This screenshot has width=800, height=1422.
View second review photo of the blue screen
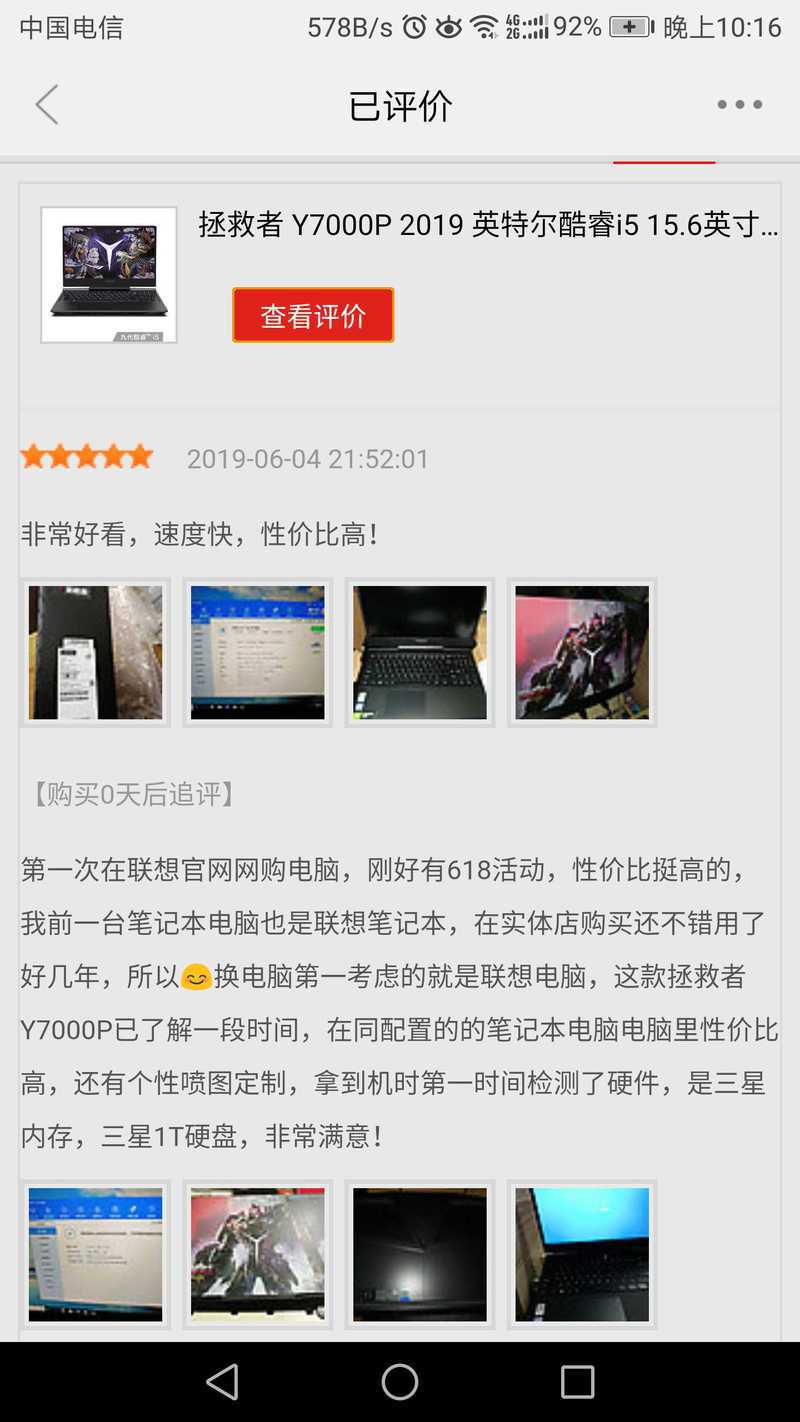click(258, 652)
